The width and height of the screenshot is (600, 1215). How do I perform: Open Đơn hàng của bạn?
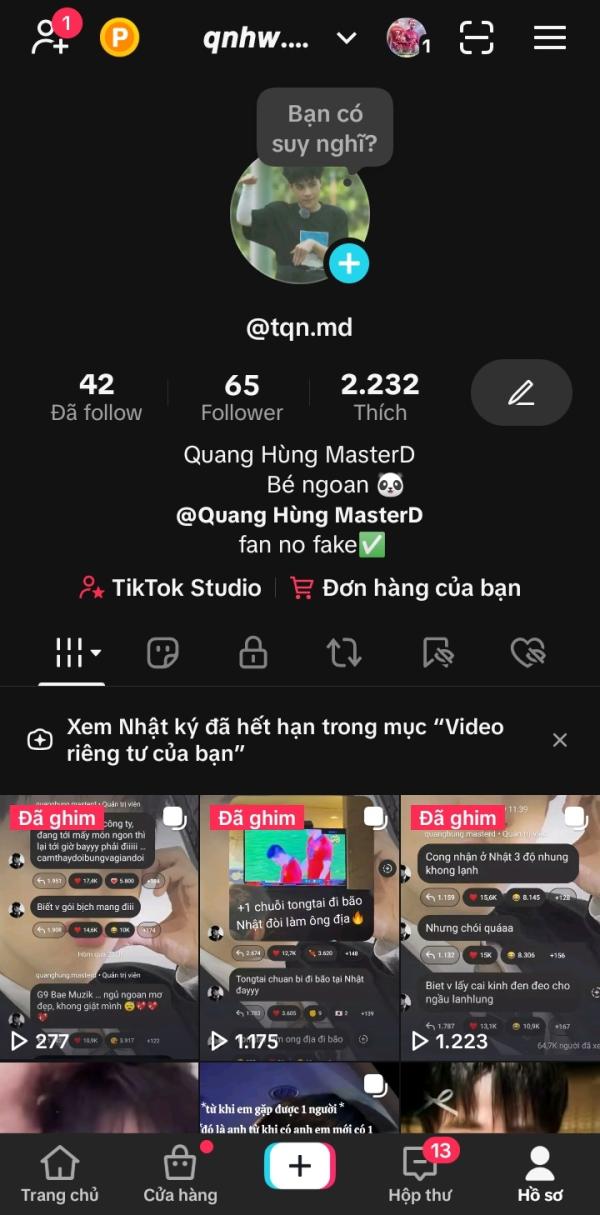click(x=405, y=588)
